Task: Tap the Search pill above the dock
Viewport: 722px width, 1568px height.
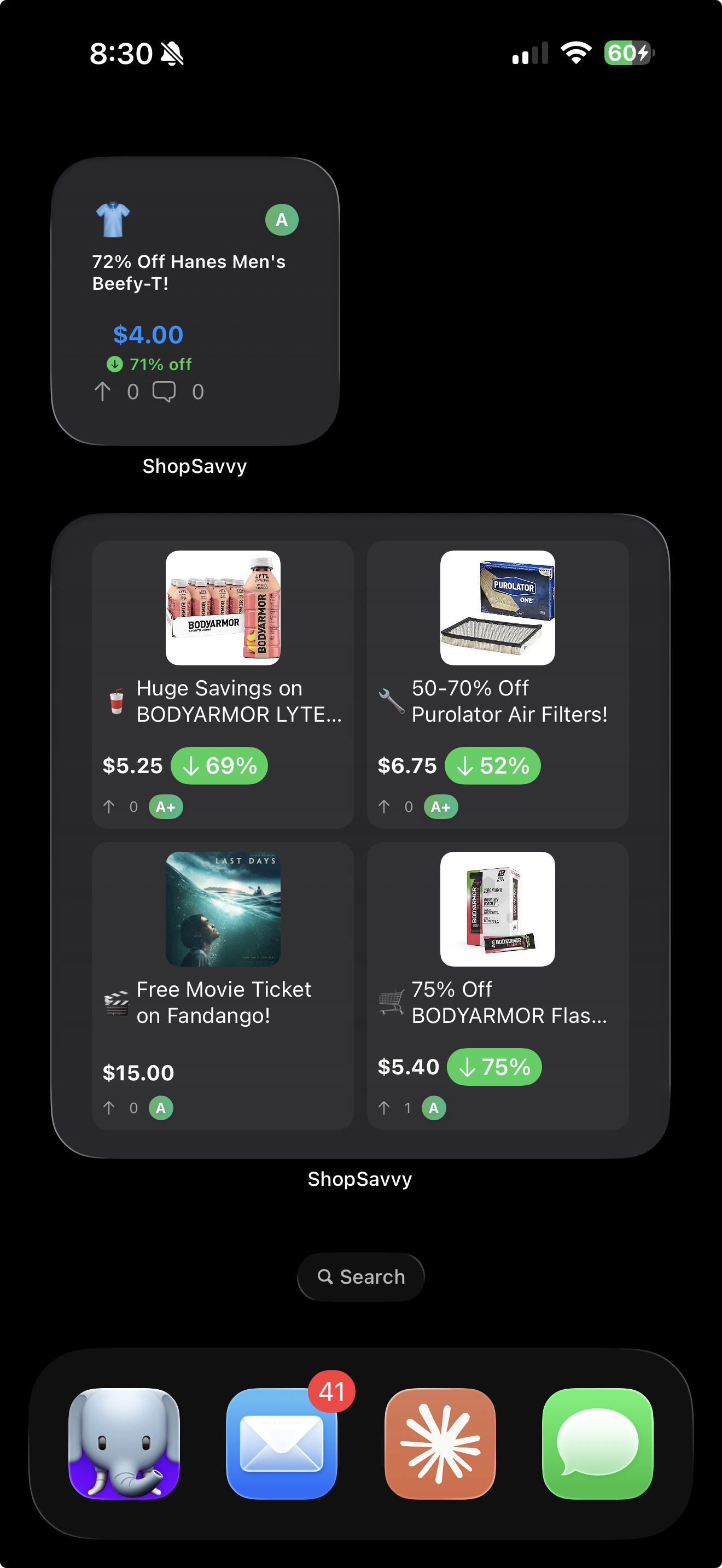Action: [x=360, y=1277]
